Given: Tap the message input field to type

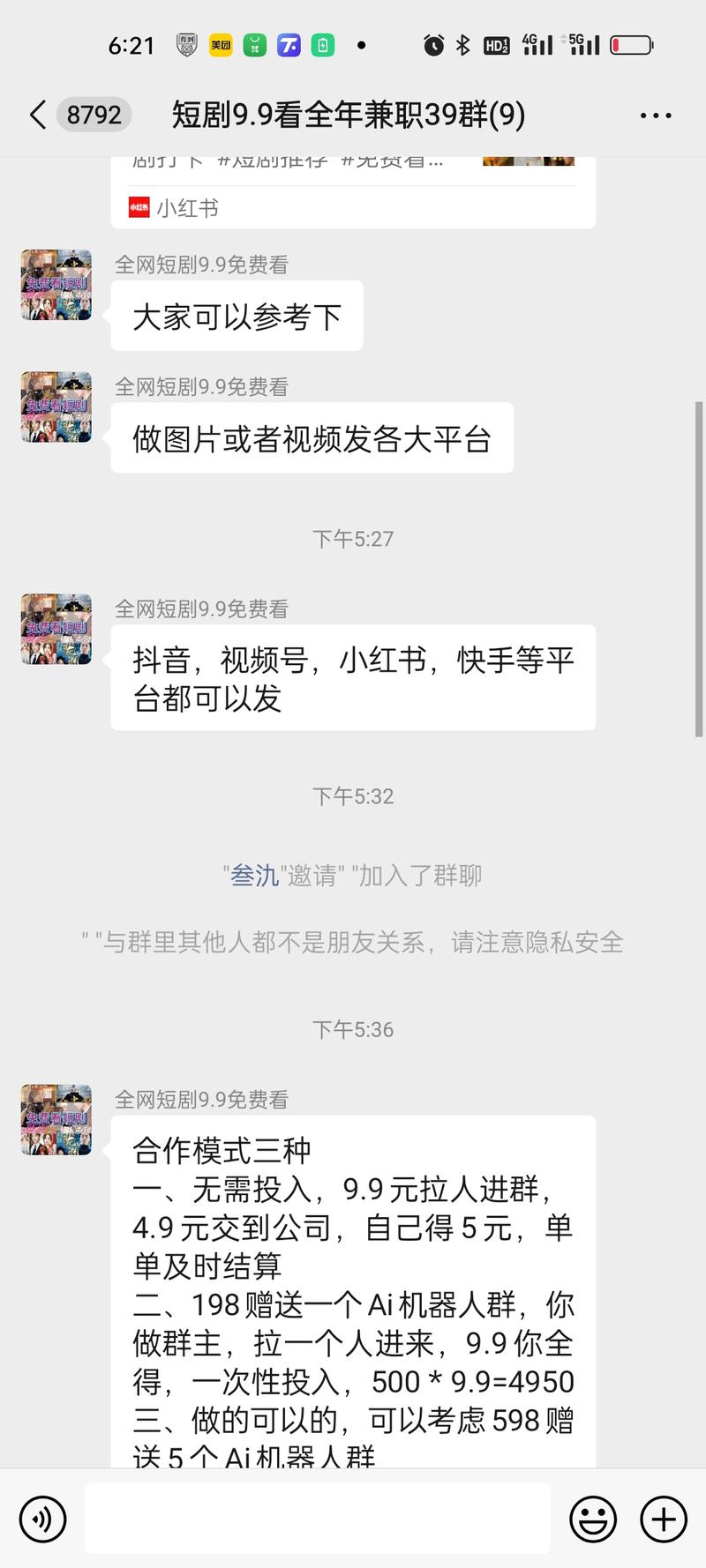Looking at the screenshot, I should [318, 1519].
